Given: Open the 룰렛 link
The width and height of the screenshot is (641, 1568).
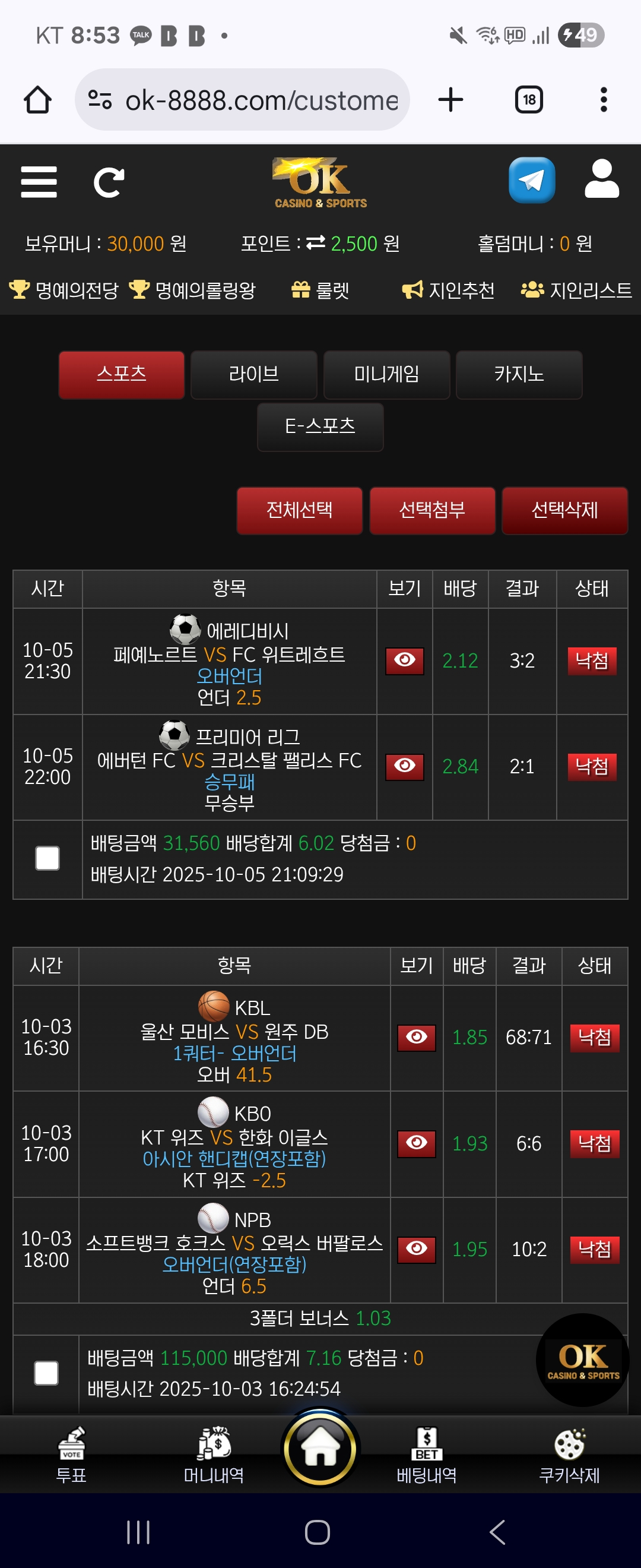Looking at the screenshot, I should pyautogui.click(x=320, y=290).
